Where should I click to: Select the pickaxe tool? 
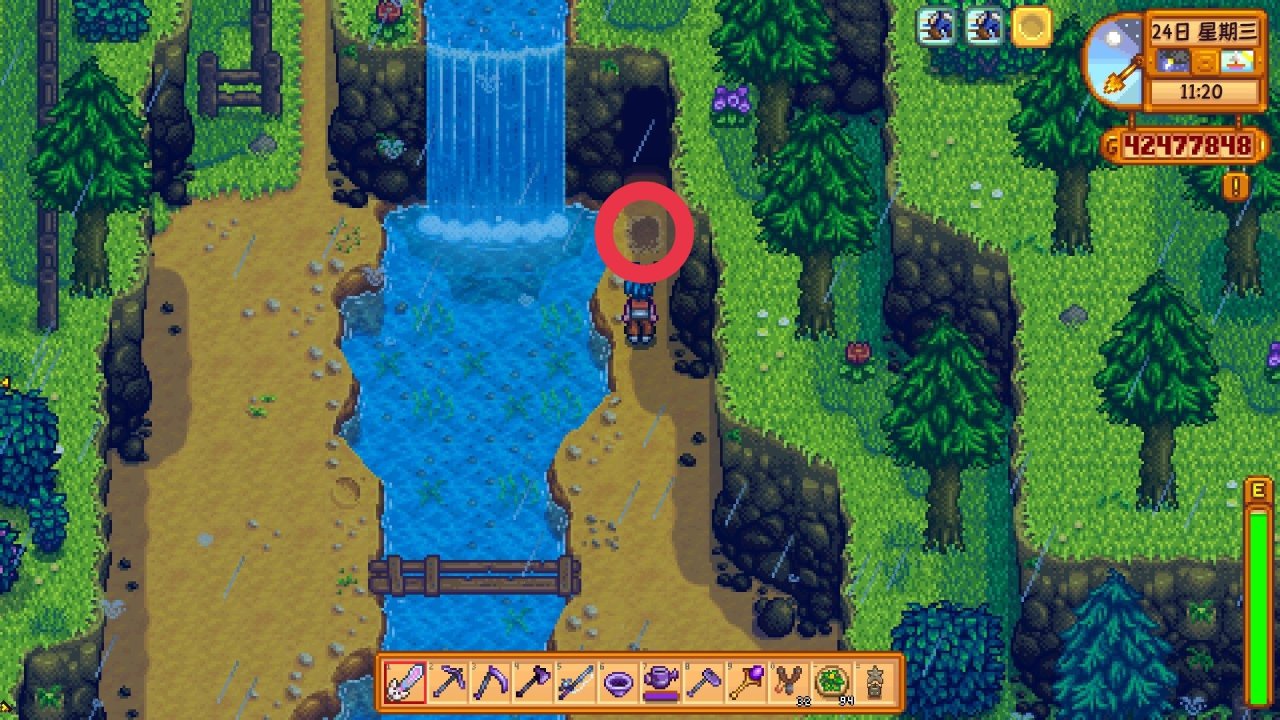tap(449, 682)
